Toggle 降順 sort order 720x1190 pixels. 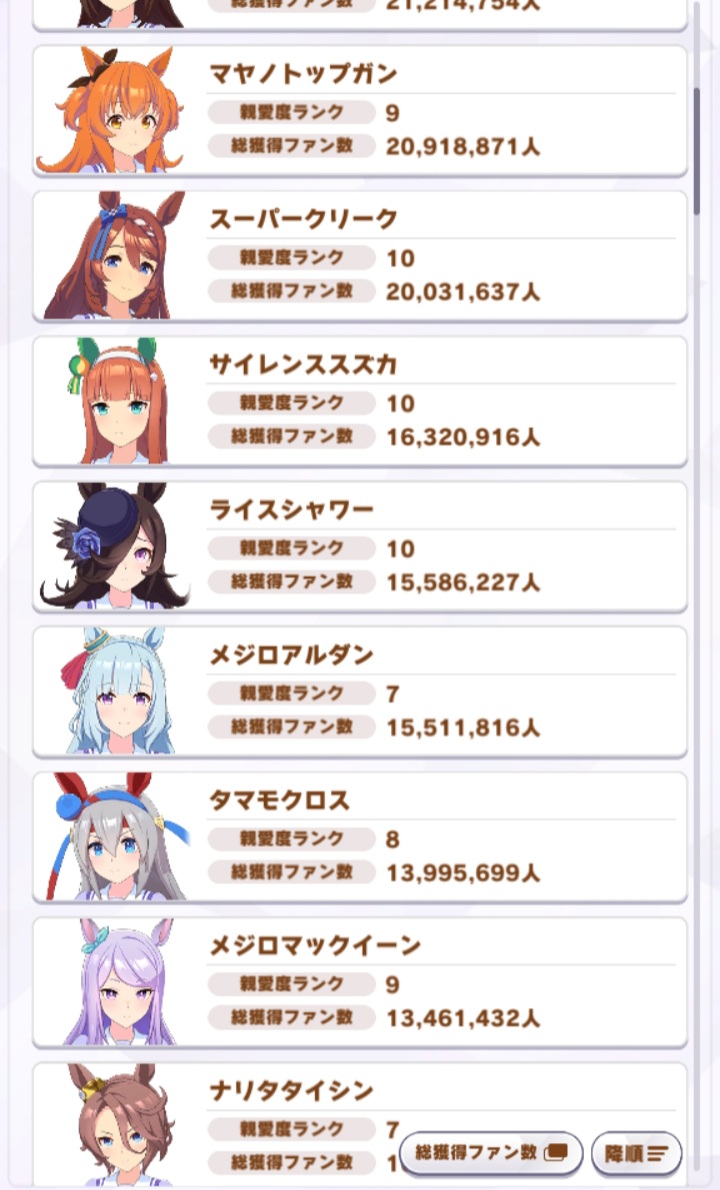636,1153
